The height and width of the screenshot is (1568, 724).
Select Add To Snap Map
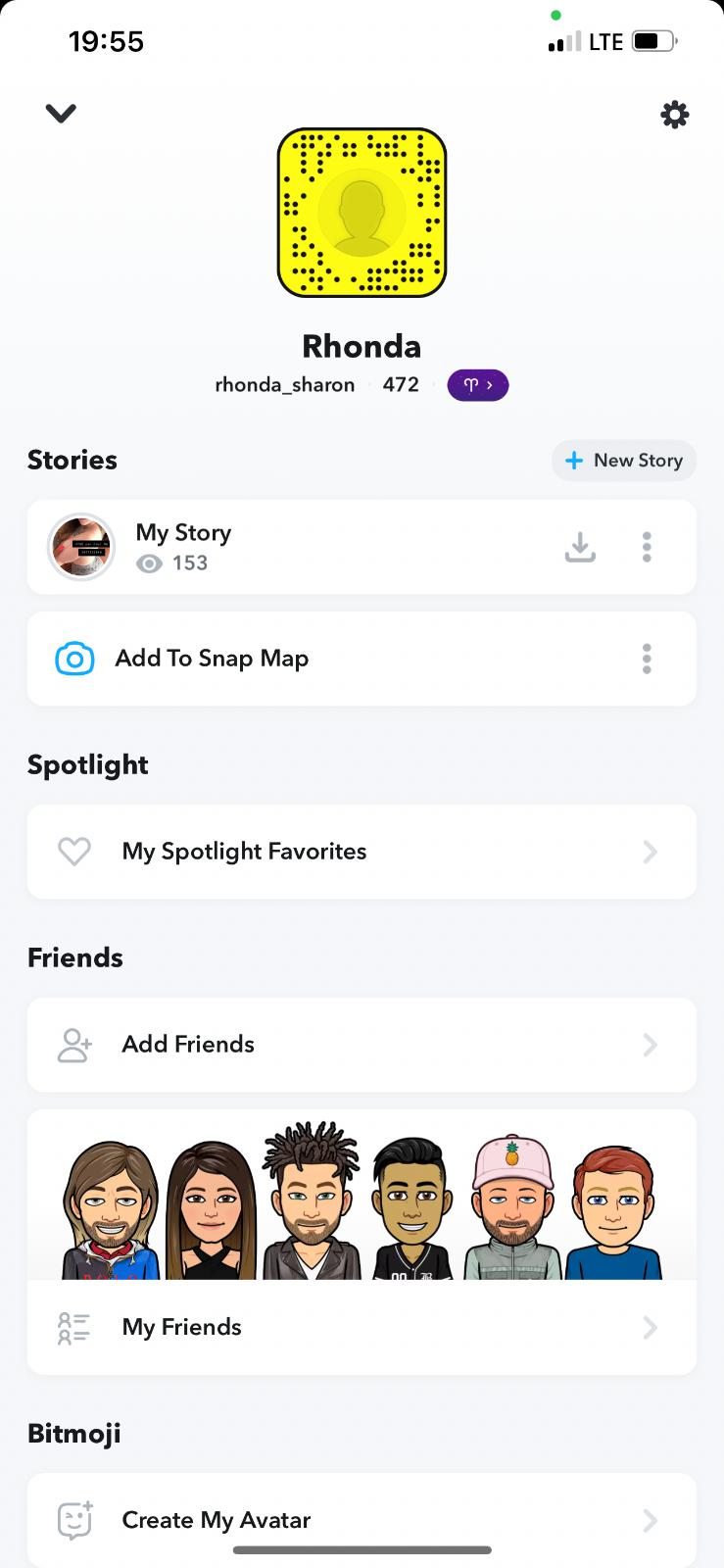pos(212,659)
